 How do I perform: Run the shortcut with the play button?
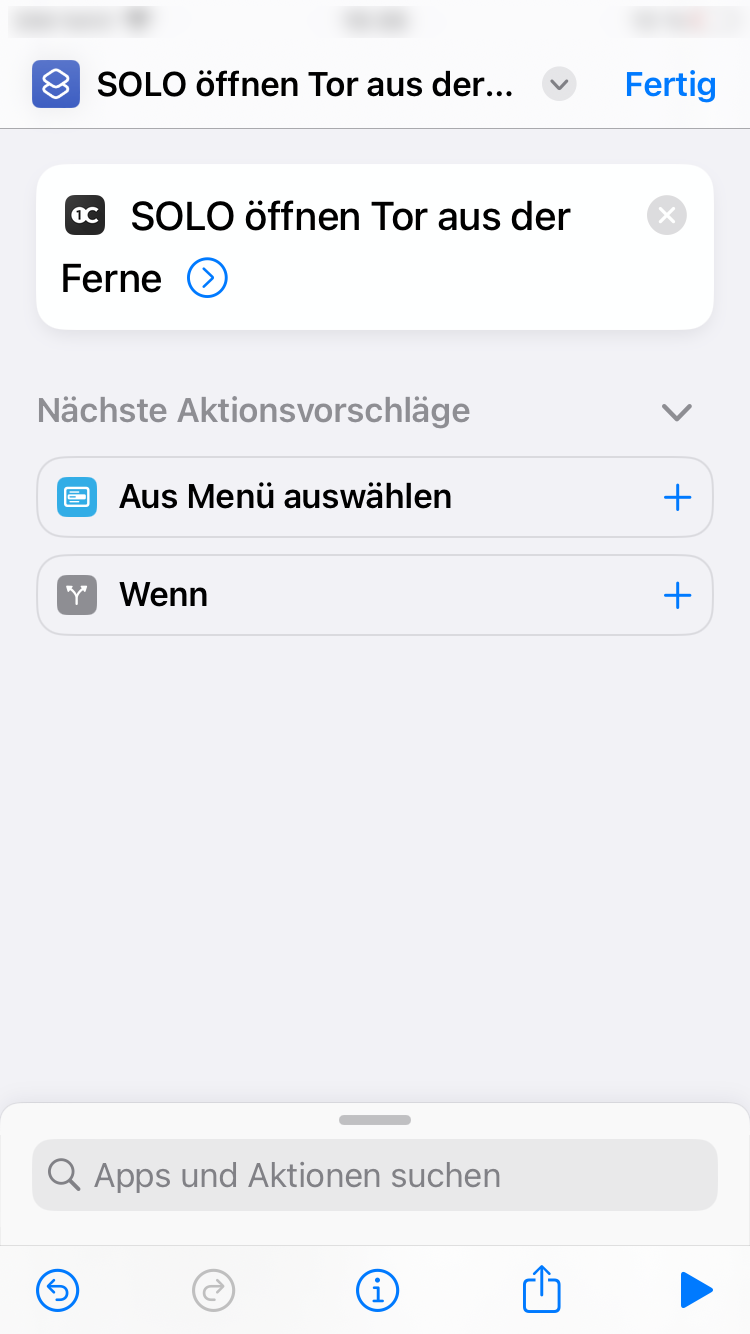696,1290
